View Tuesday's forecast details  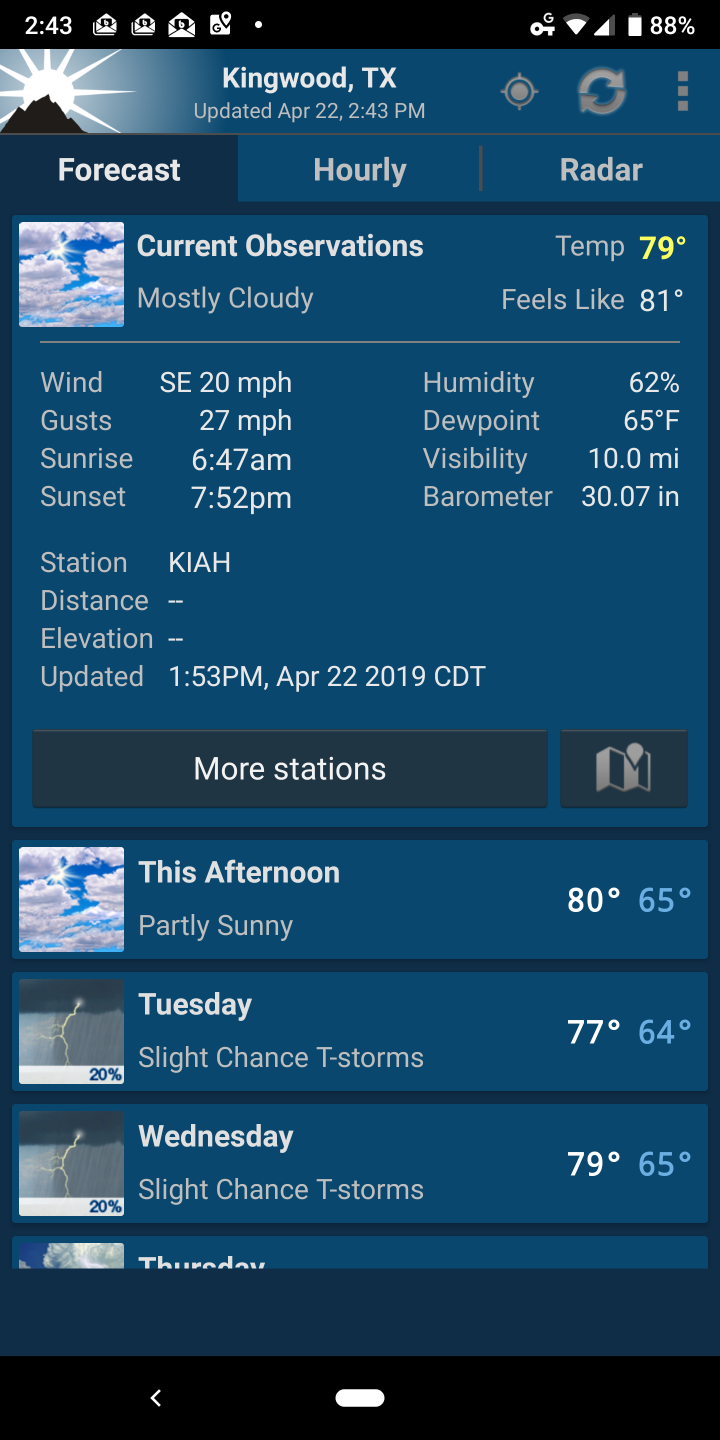(x=360, y=1031)
